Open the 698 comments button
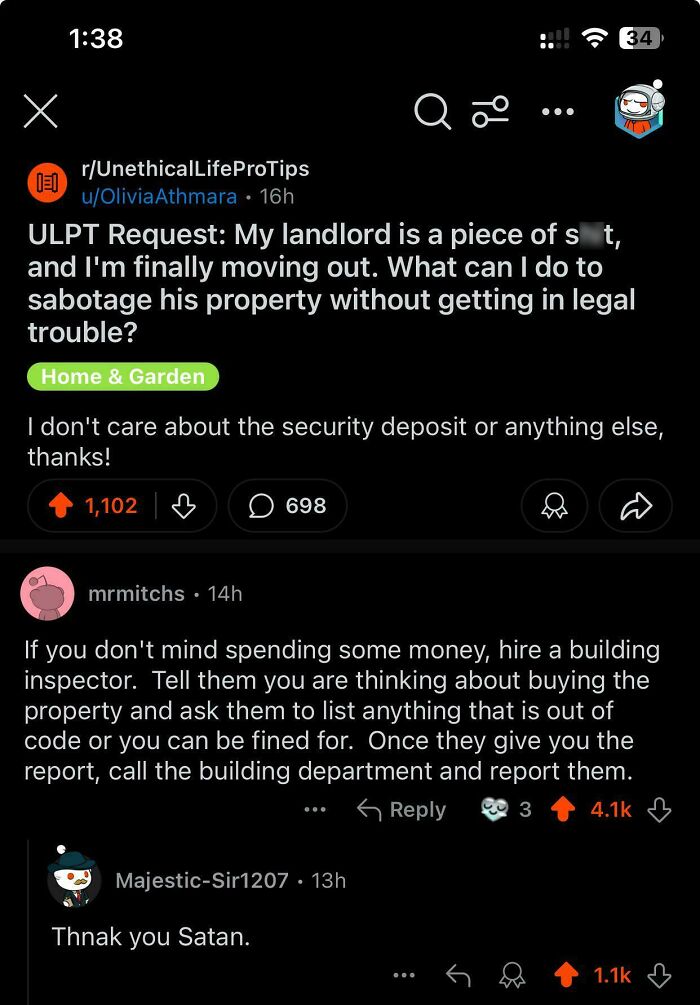This screenshot has height=1005, width=700. pyautogui.click(x=287, y=506)
